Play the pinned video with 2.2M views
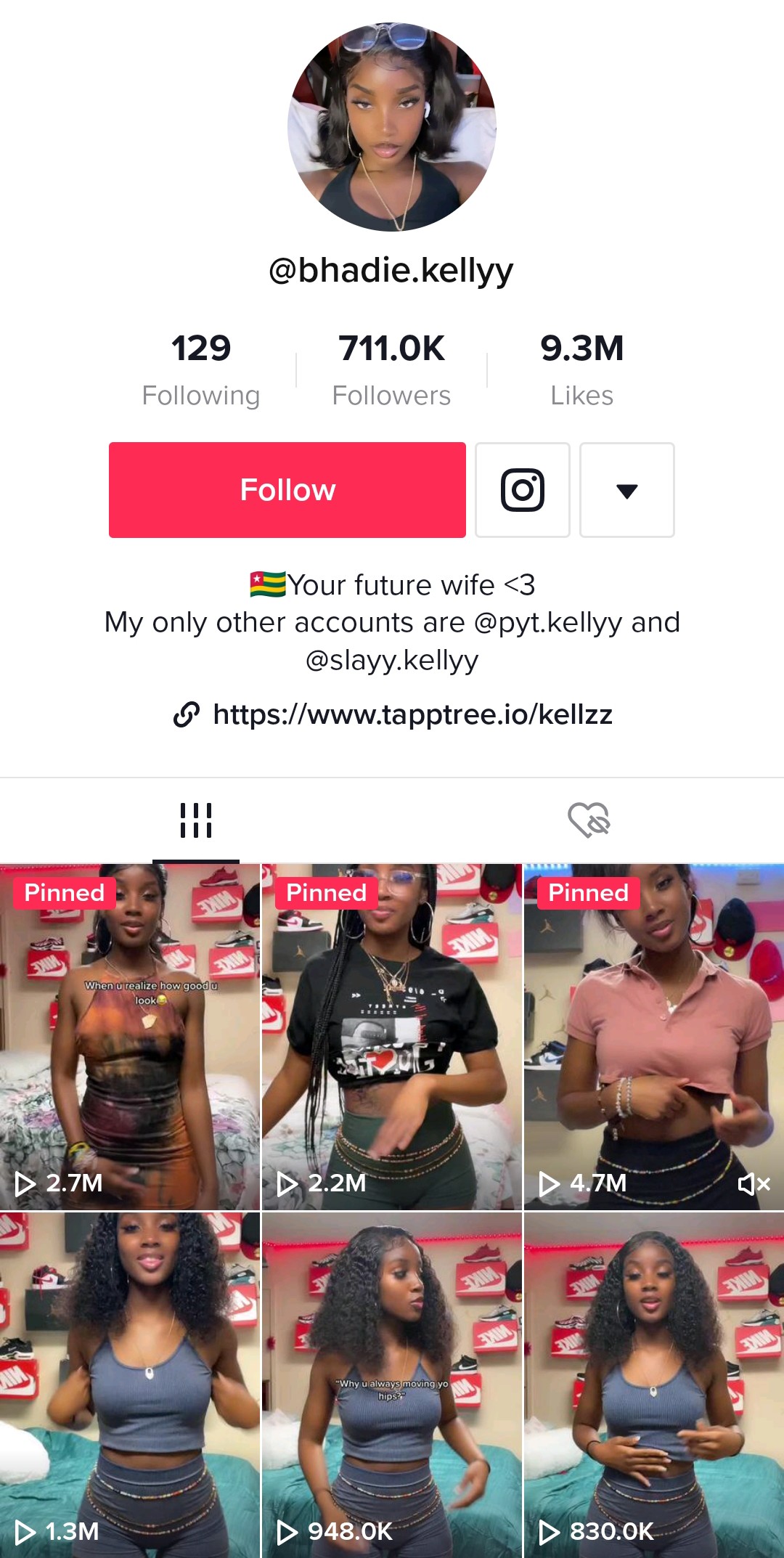This screenshot has height=1558, width=784. [x=392, y=1037]
